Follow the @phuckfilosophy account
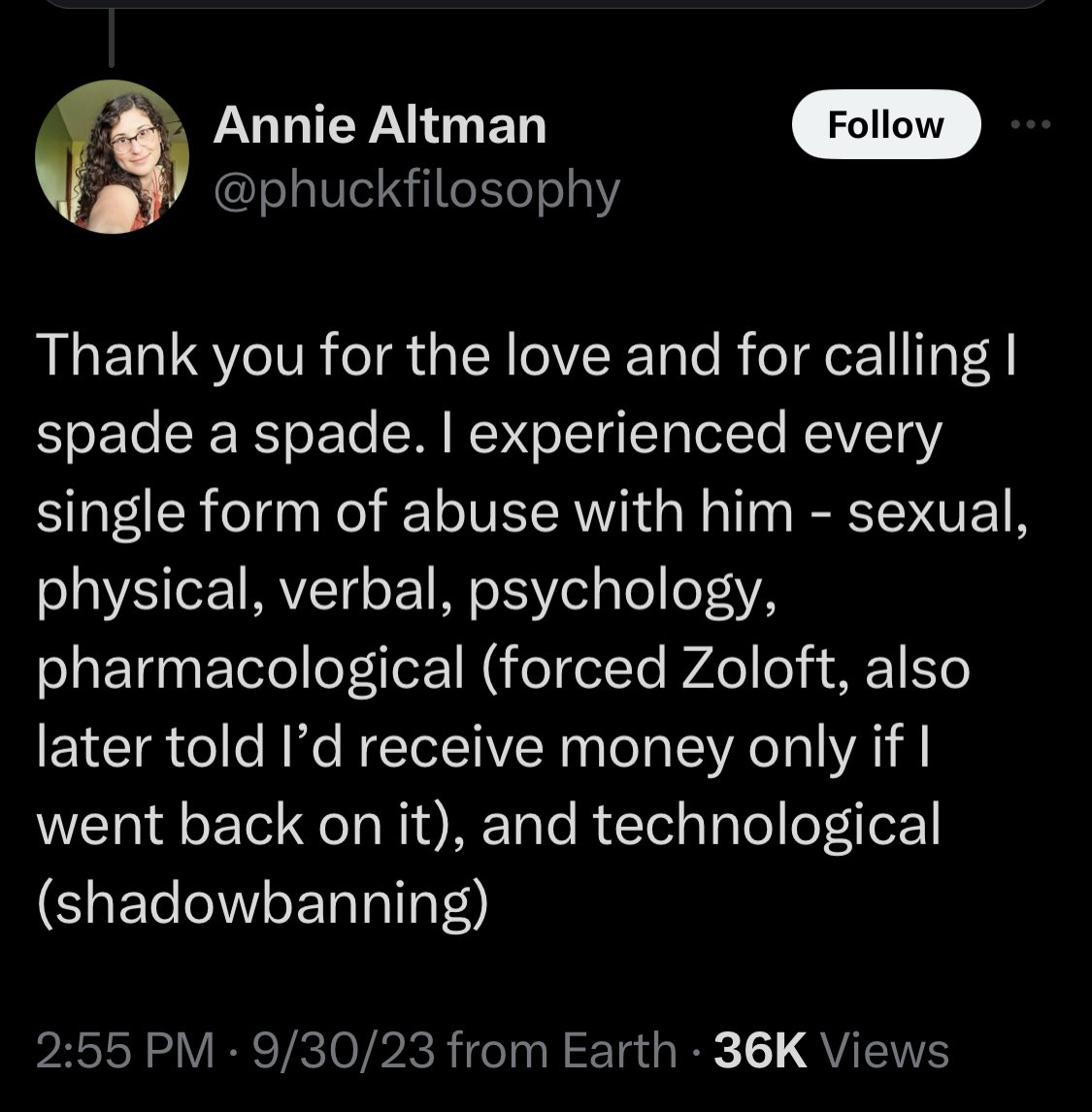This screenshot has width=1092, height=1112. [885, 124]
